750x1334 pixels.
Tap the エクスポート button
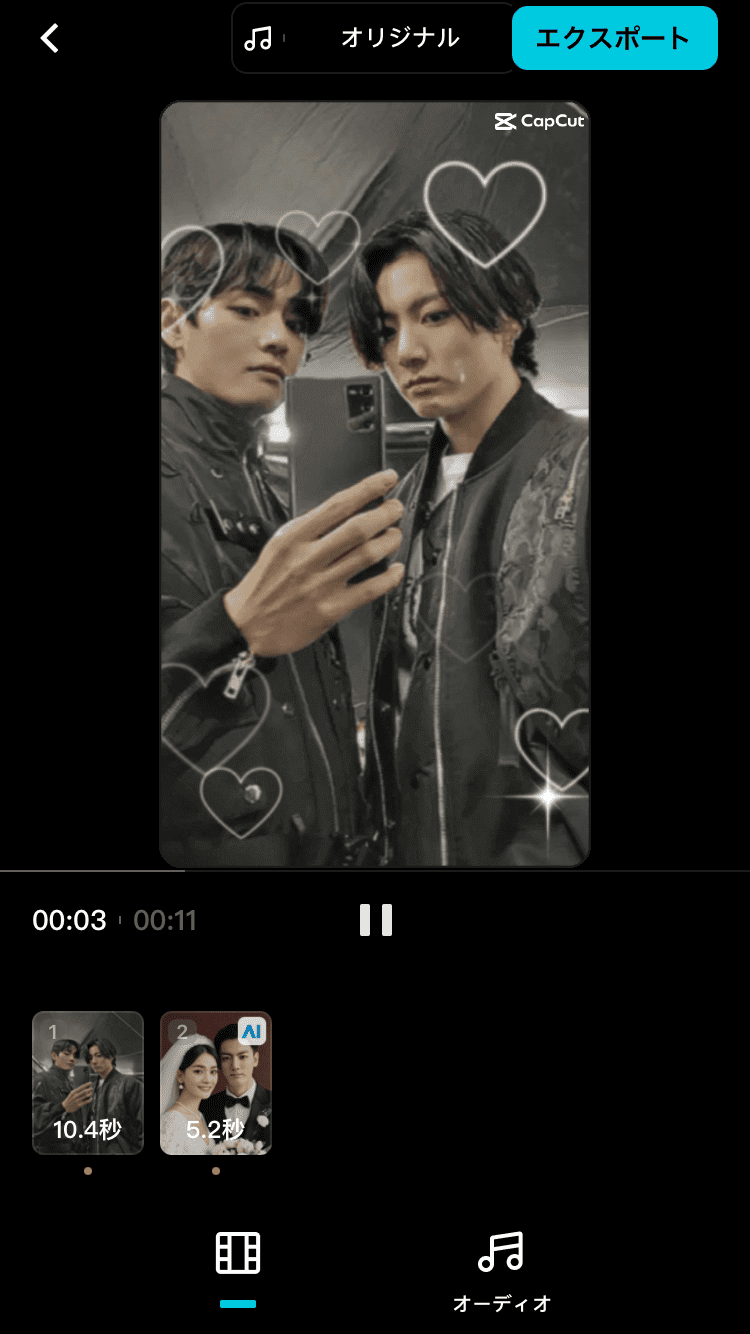pos(614,39)
